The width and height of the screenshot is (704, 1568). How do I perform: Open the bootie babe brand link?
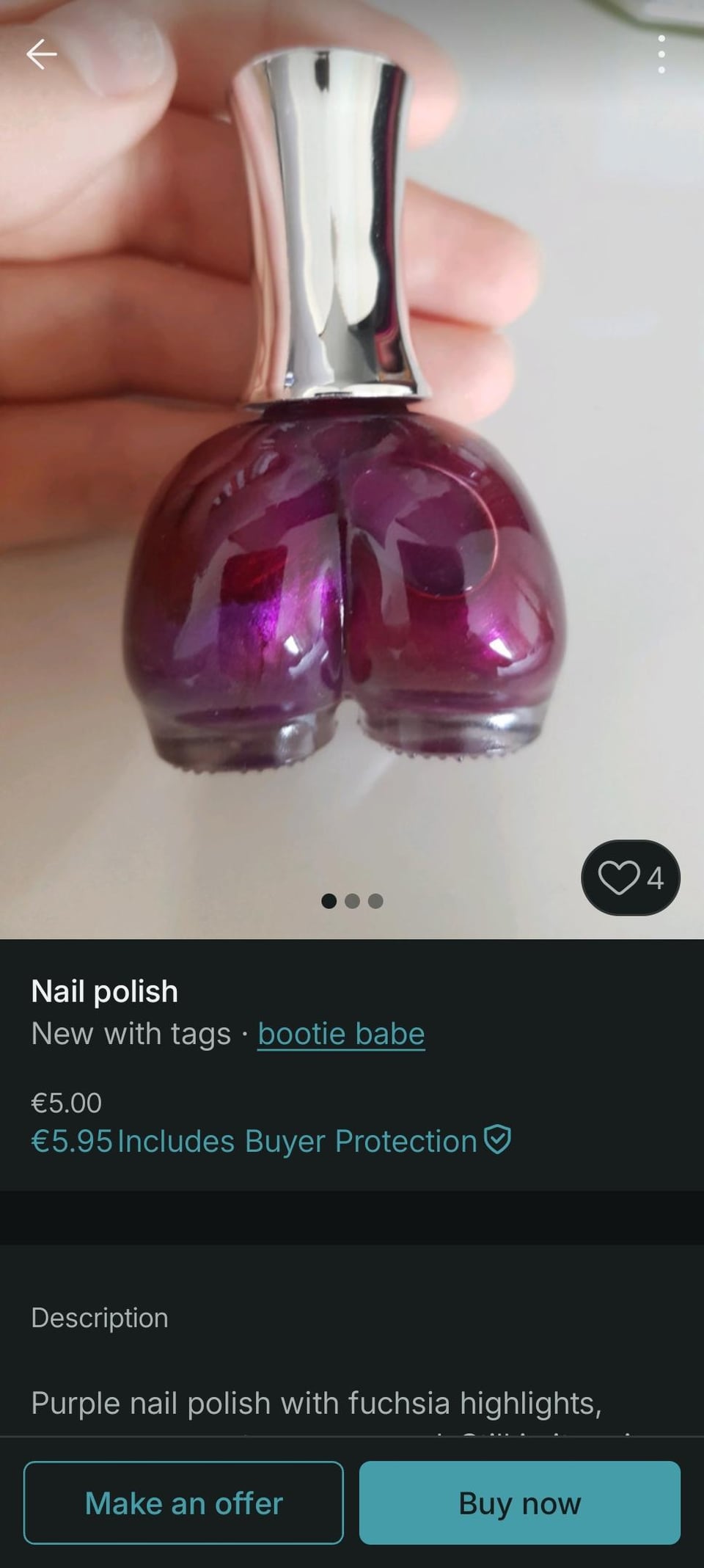(x=341, y=1034)
